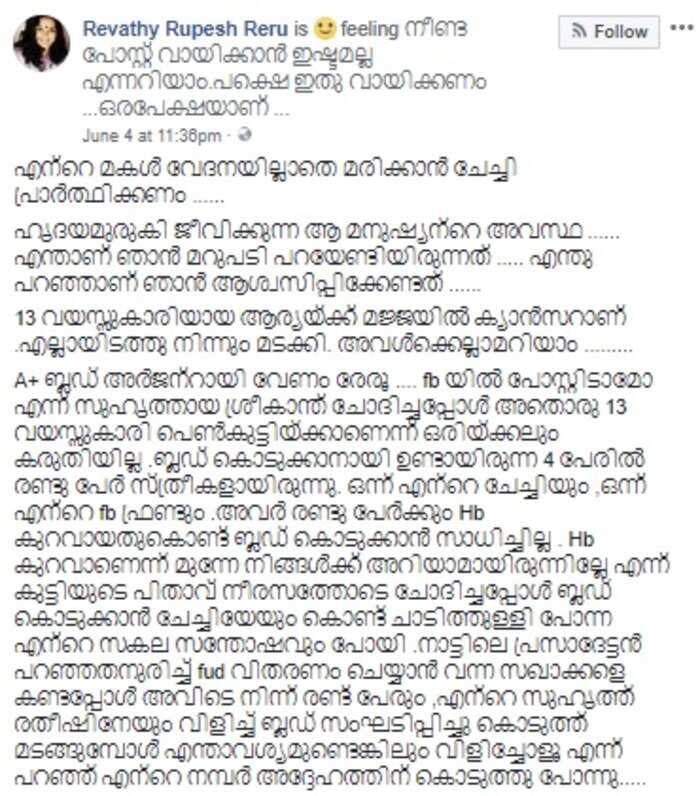Open the post's overflow menu
Screen dimensions: 700x796
tap(679, 30)
